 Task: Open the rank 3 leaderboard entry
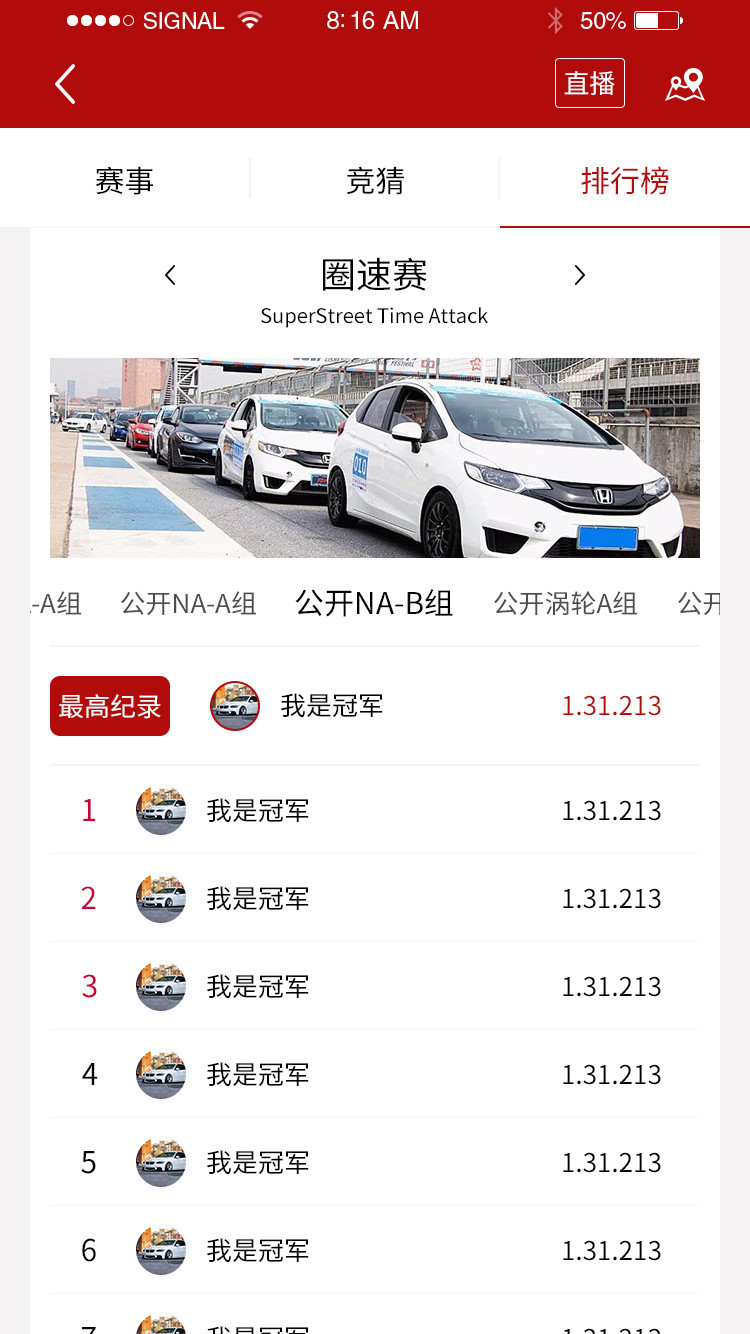point(375,986)
